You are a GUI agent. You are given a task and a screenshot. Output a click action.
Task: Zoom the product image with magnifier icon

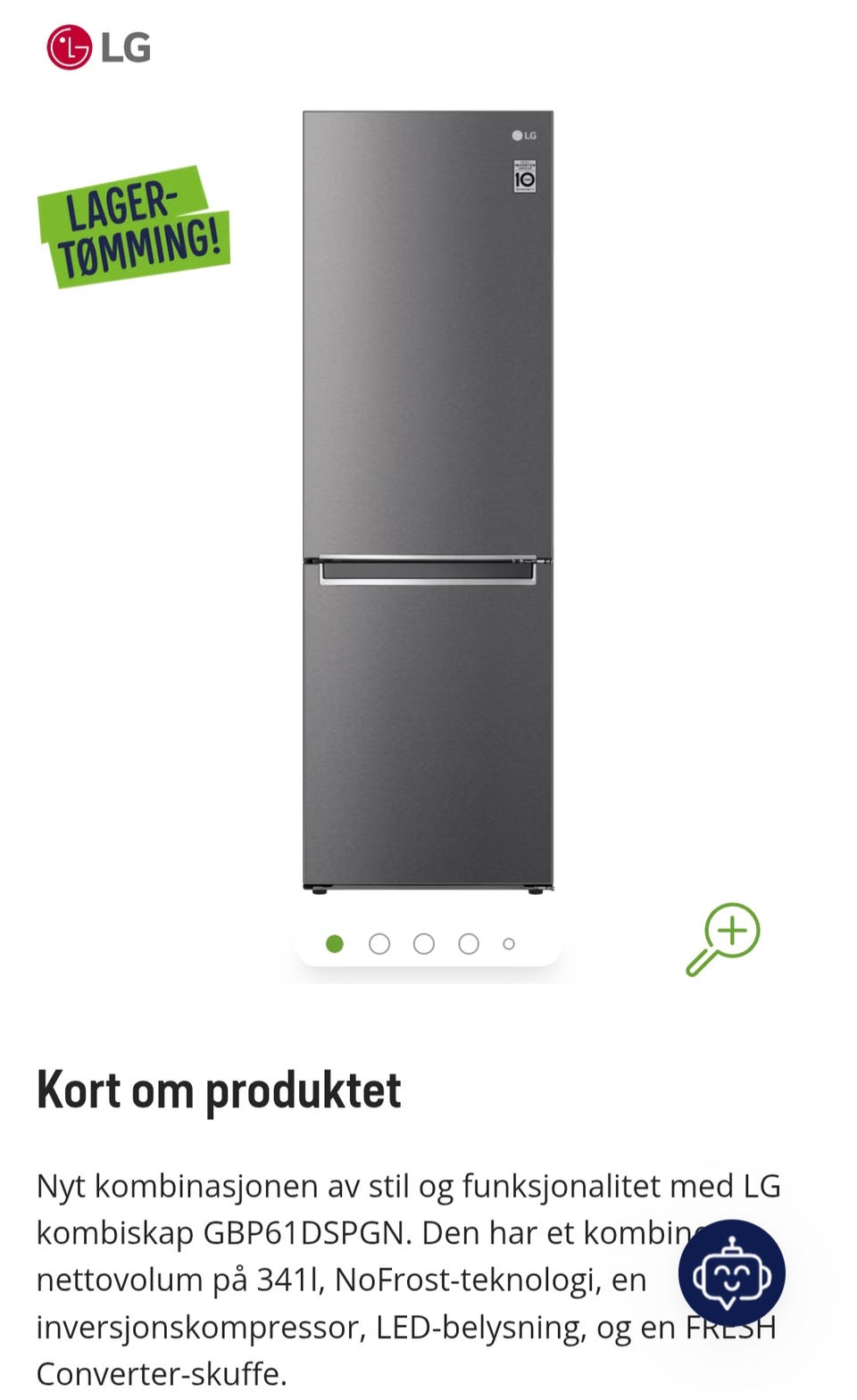tap(723, 939)
